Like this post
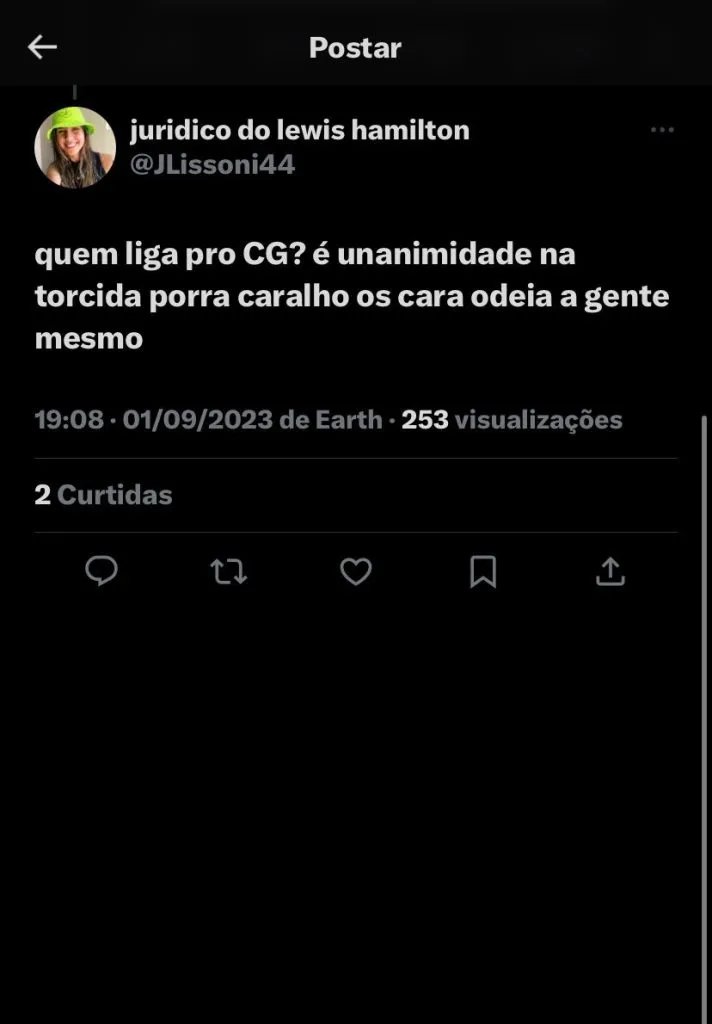 (356, 571)
